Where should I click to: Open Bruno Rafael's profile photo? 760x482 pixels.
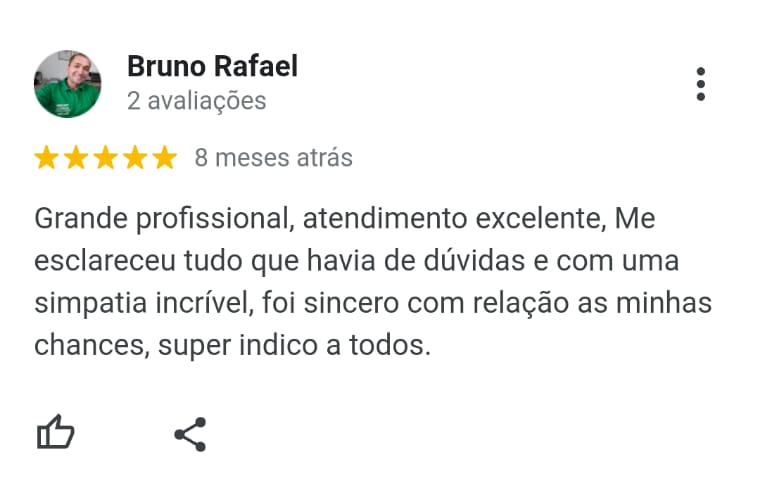(68, 84)
